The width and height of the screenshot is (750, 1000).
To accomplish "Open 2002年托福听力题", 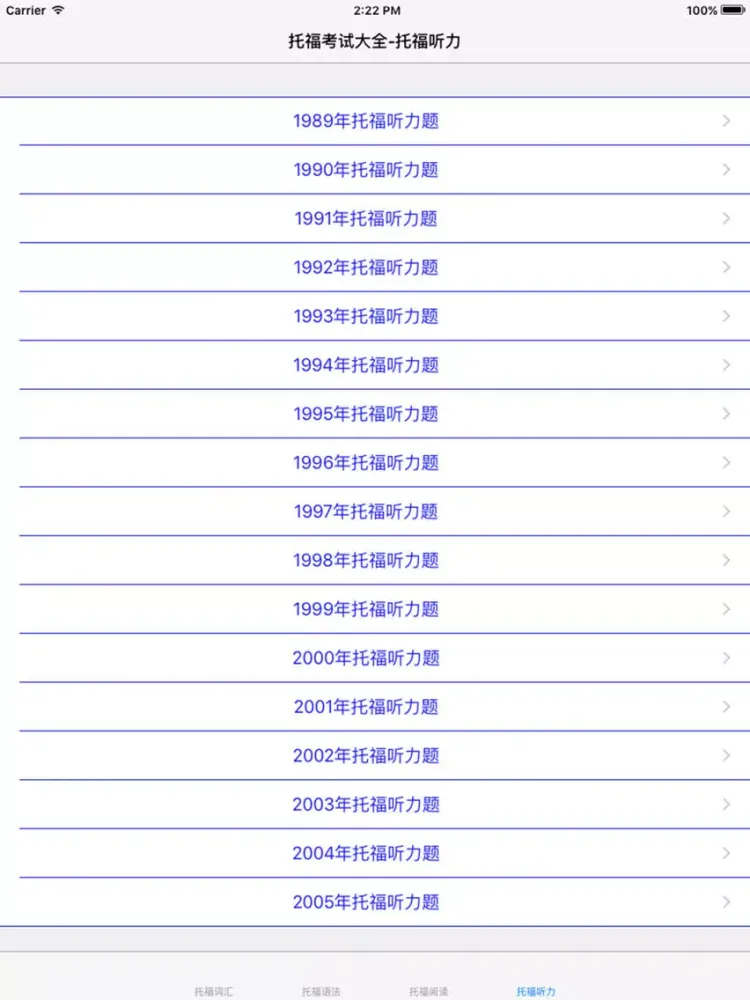I will [366, 756].
